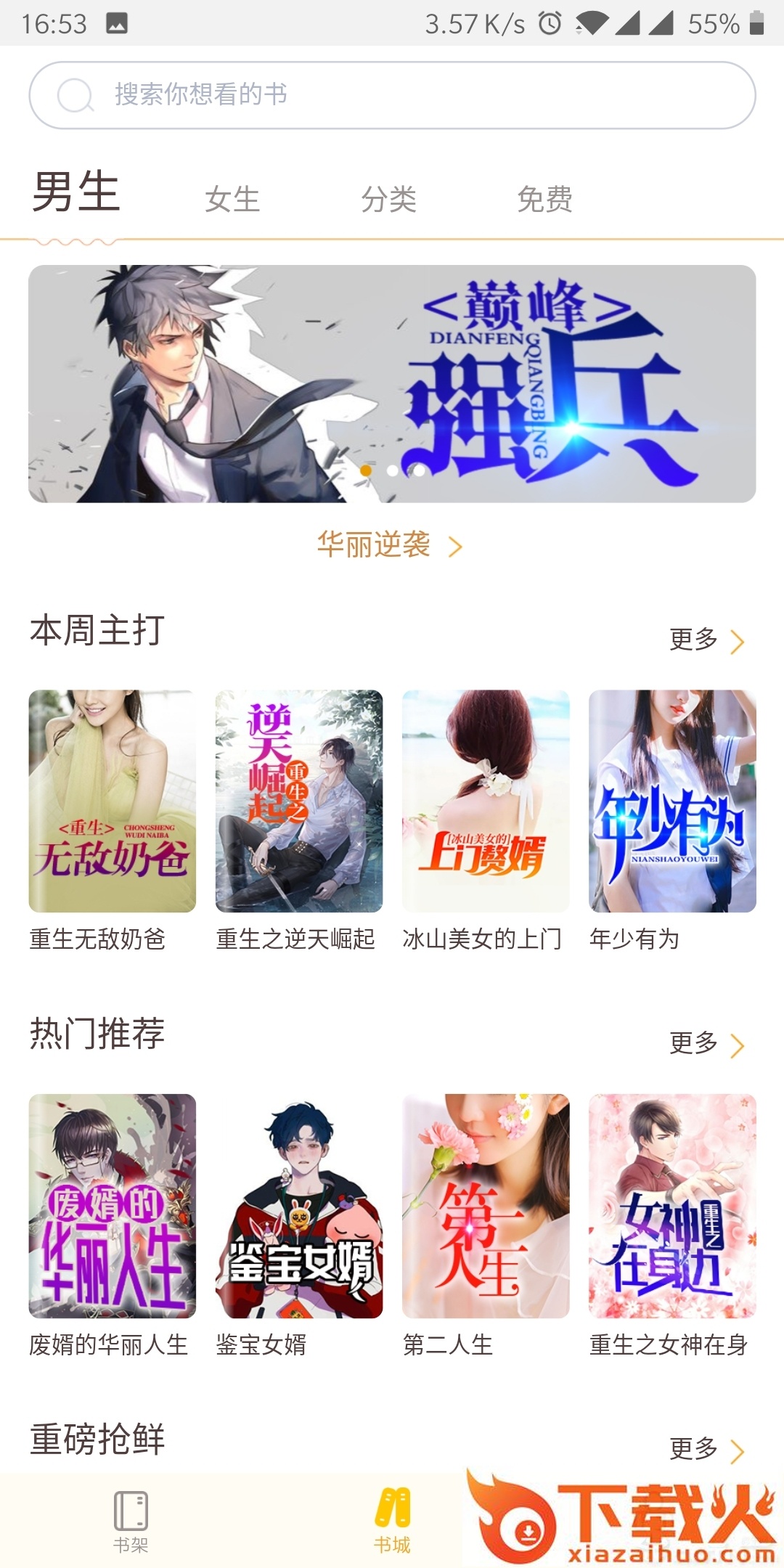Switch to the 女生 tab

[x=232, y=199]
